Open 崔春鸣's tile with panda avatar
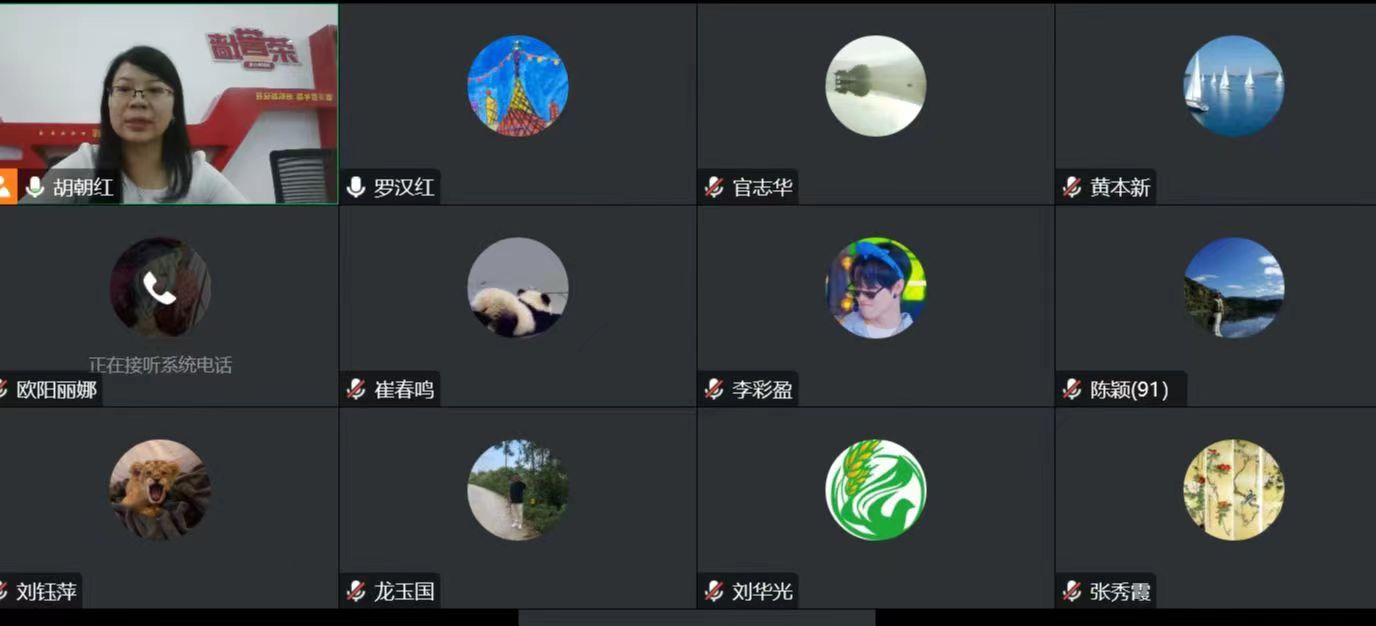 (x=517, y=305)
